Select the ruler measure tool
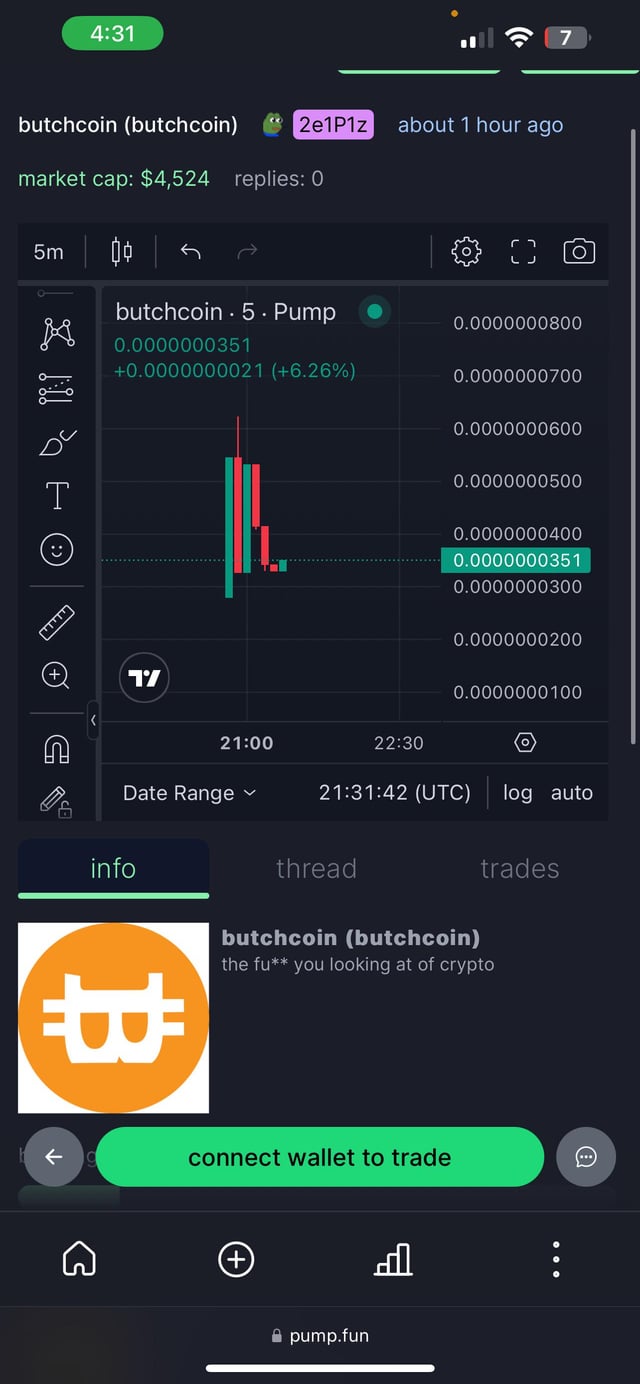640x1384 pixels. 57,622
